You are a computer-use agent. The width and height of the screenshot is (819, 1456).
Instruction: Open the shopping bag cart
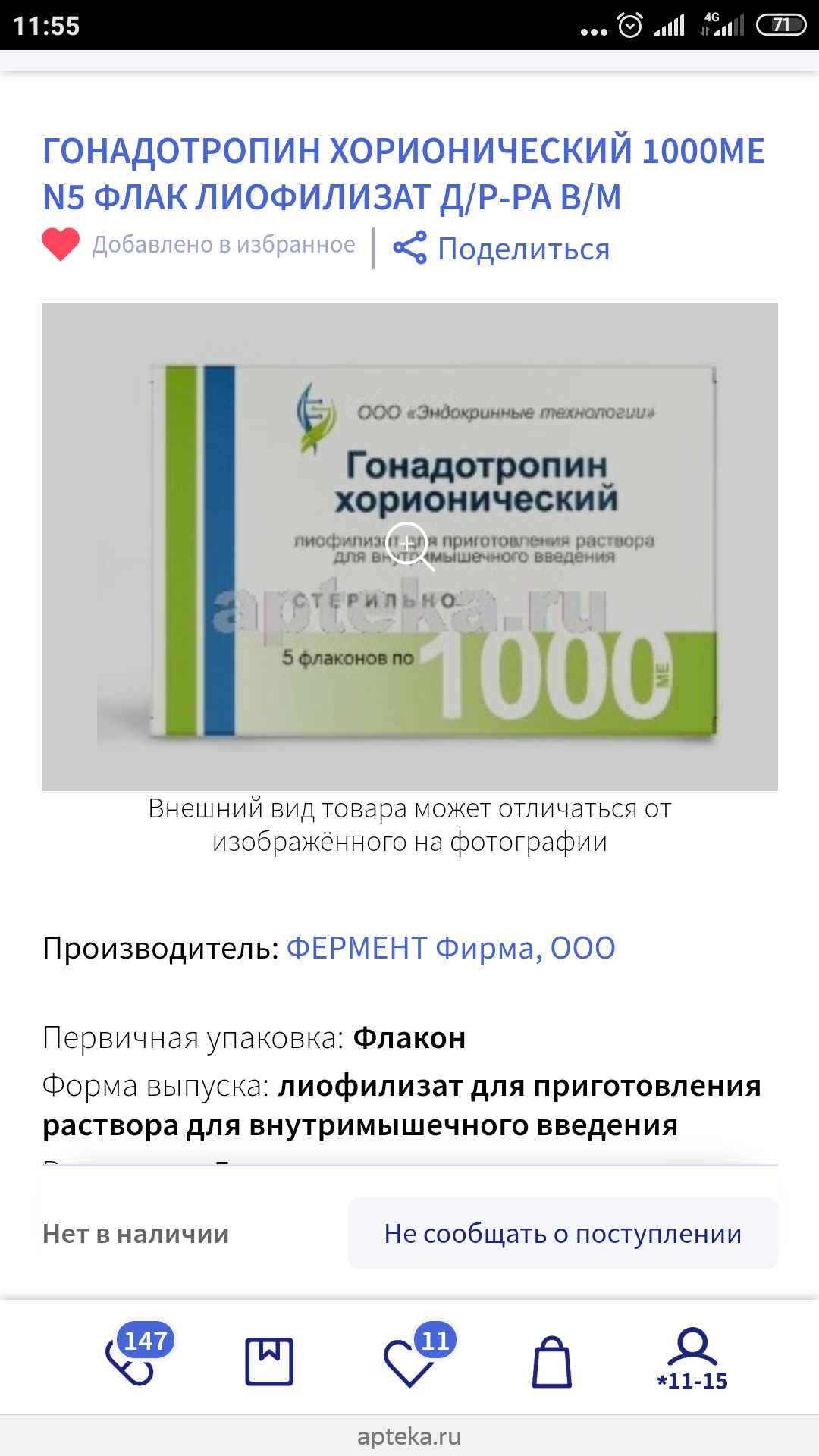pyautogui.click(x=552, y=1362)
